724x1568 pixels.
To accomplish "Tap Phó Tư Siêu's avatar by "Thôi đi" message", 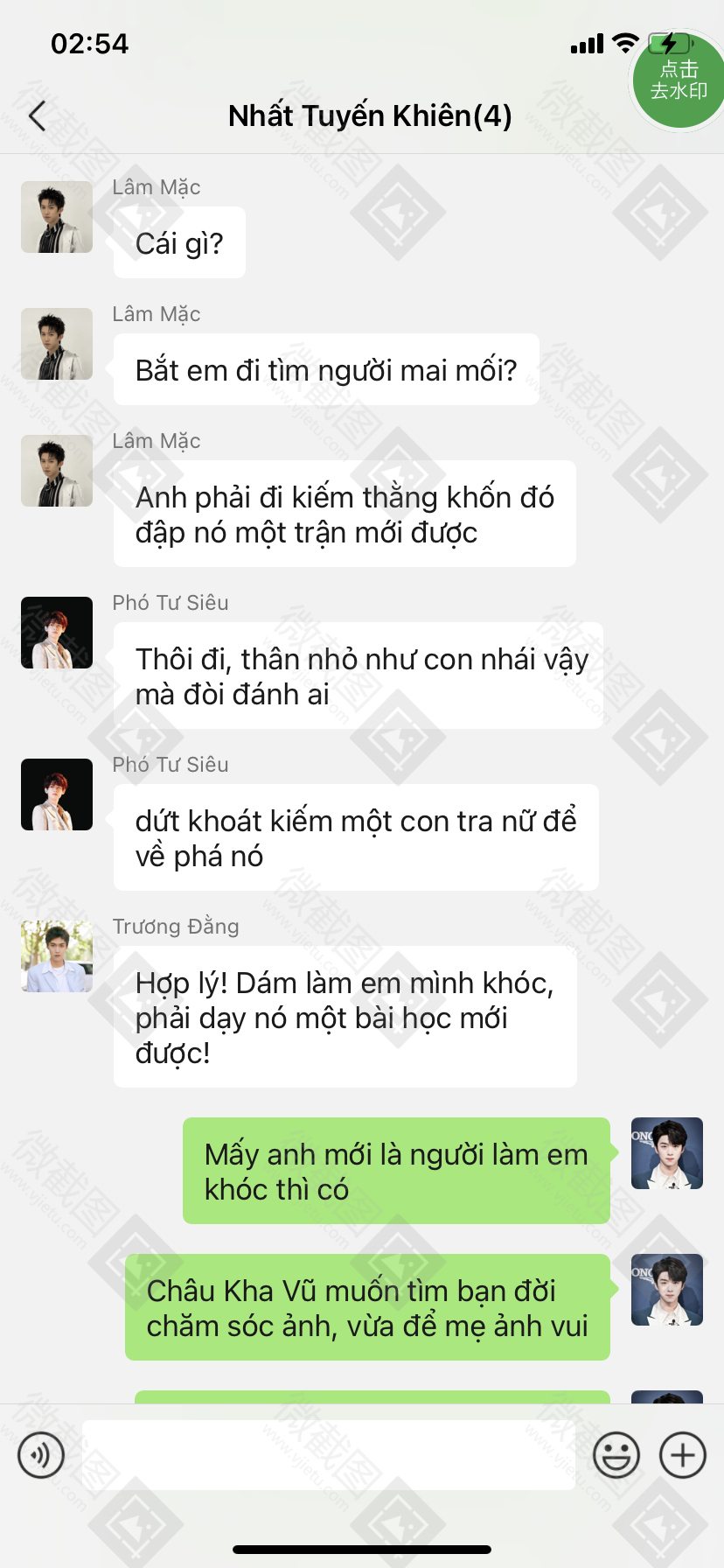I will pyautogui.click(x=57, y=633).
